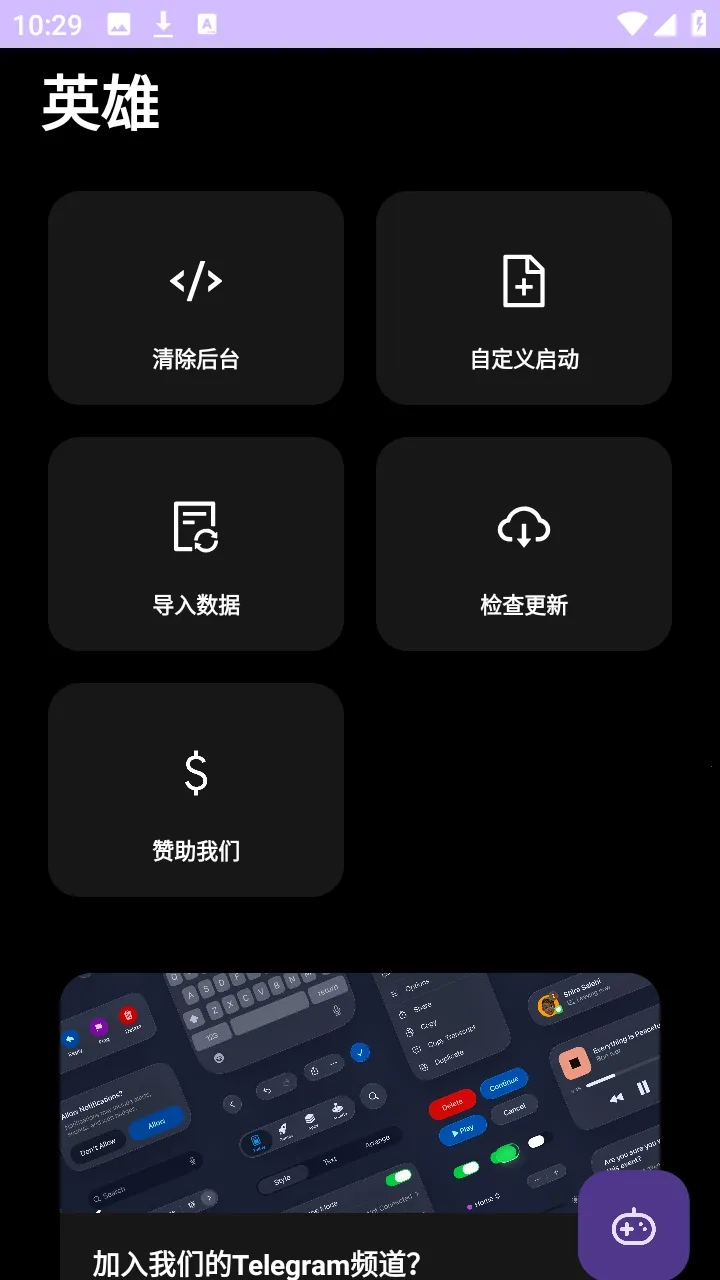
Task: Select the code icon on 清除后台 card
Action: coord(195,280)
